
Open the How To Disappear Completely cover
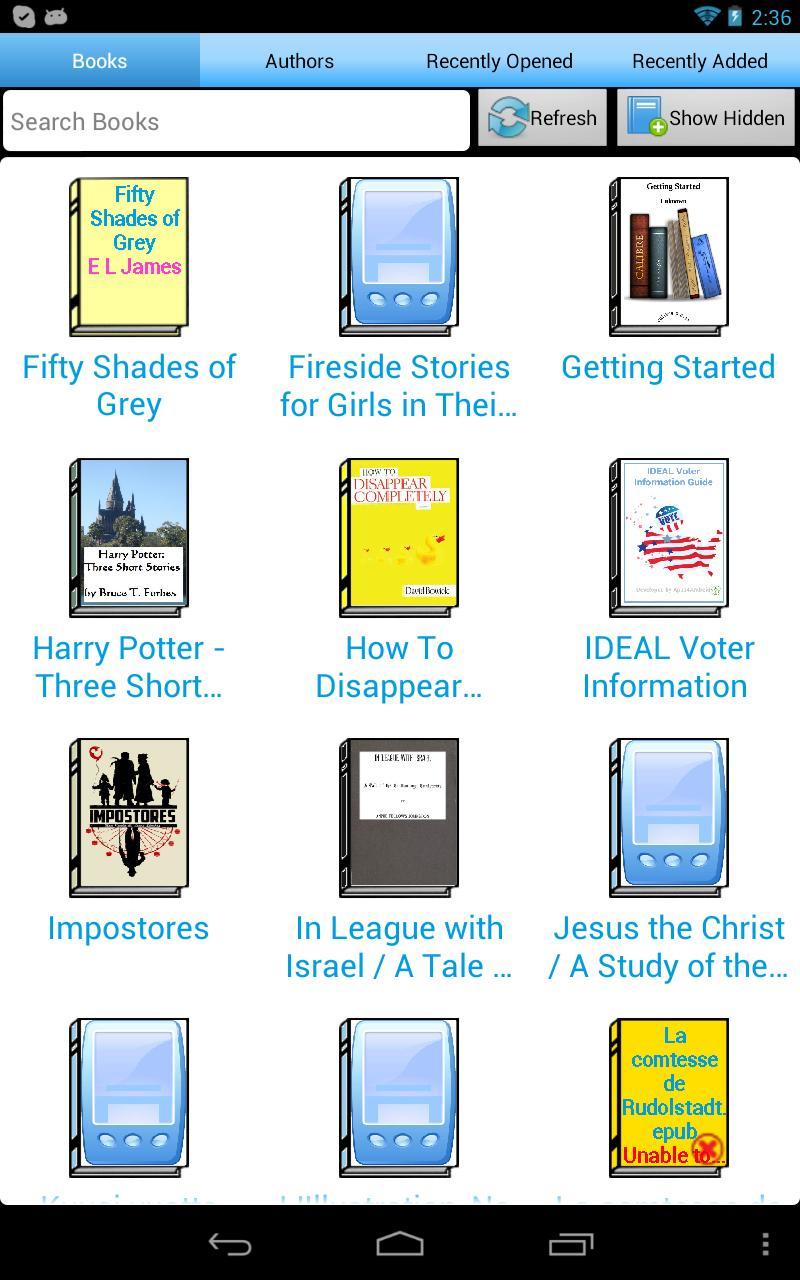point(398,536)
